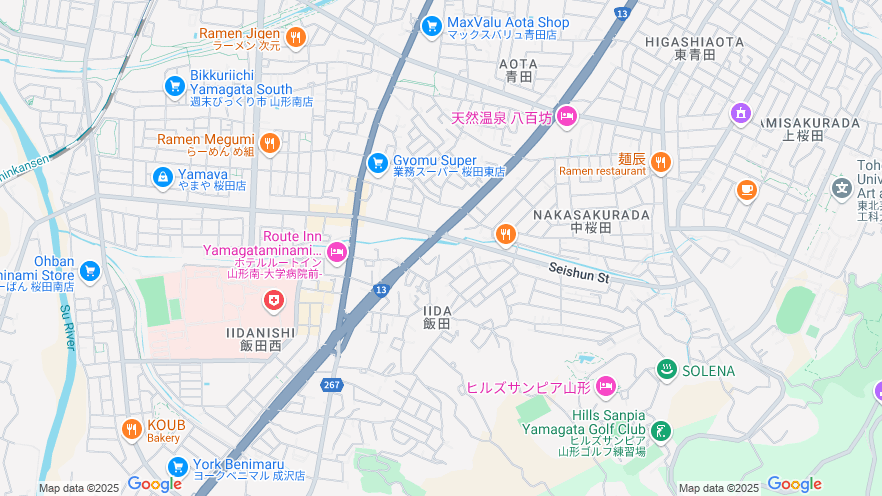Select the 天然温泉 八百坊 hotel marker
This screenshot has height=496, width=882.
[567, 117]
